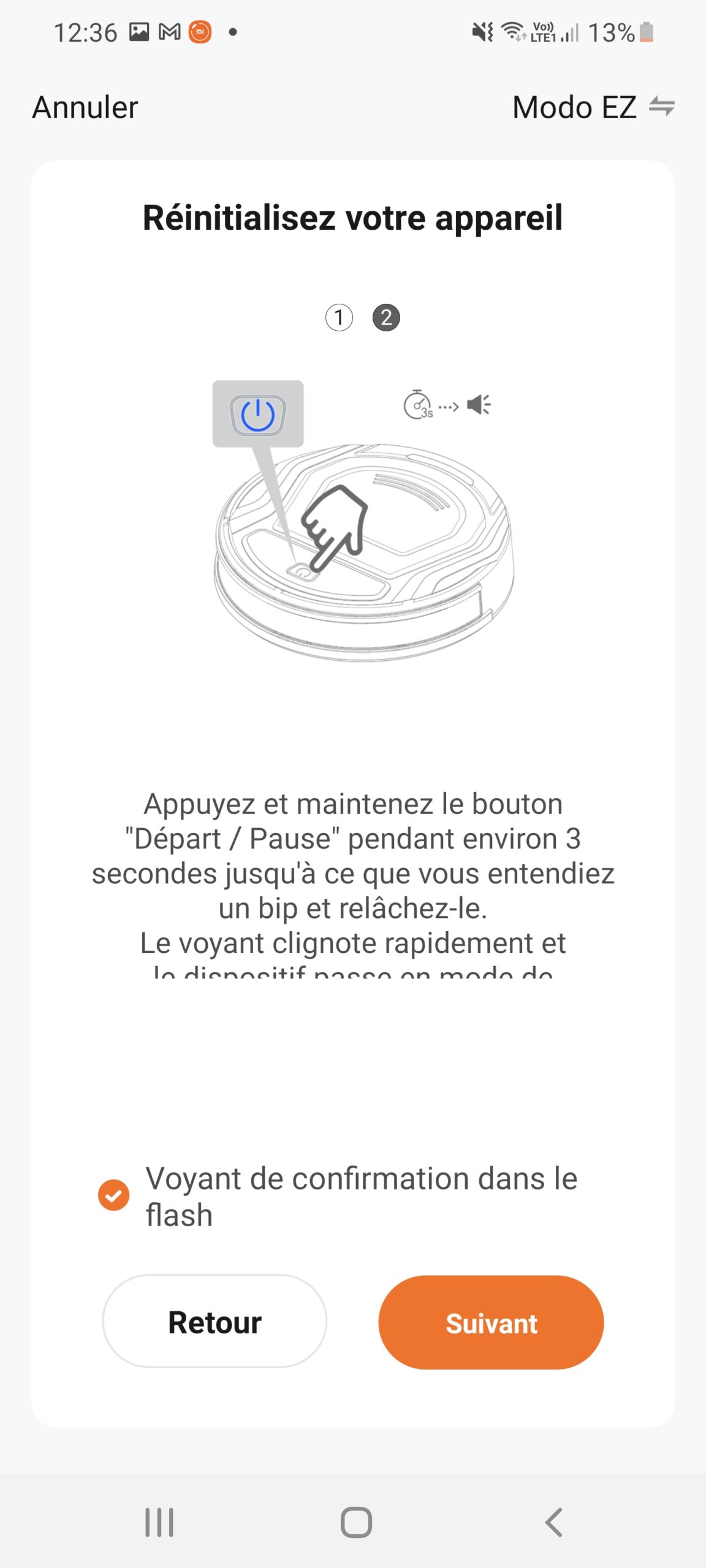Uncheck the Voyant de confirmation checkbox
Viewport: 706px width, 1568px height.
point(114,1195)
